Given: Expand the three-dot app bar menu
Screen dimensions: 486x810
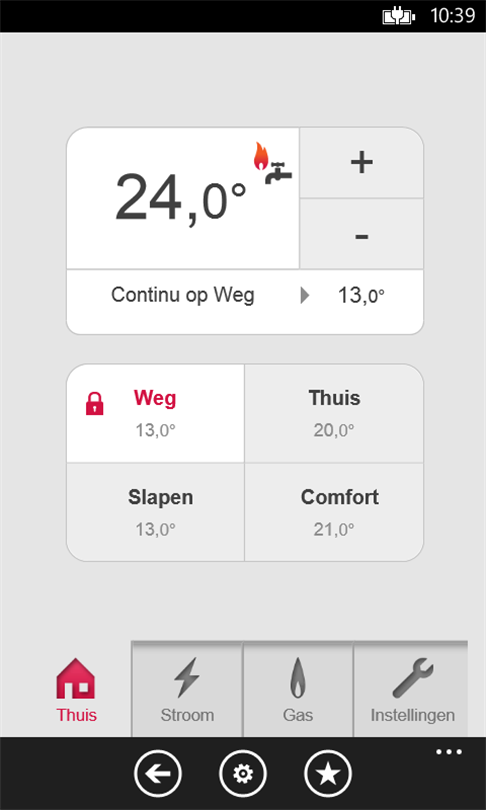Looking at the screenshot, I should 449,752.
